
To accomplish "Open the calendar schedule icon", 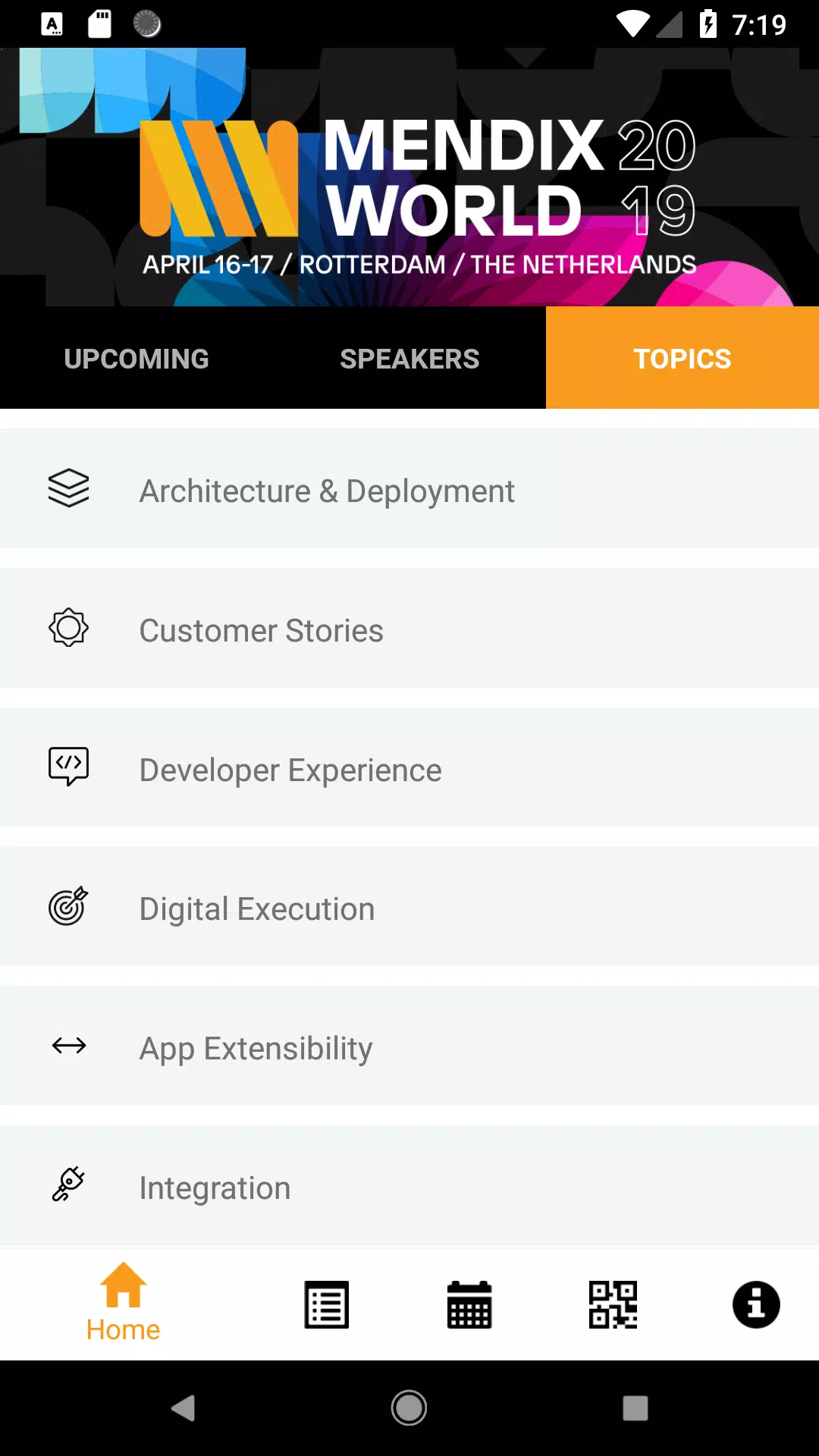I will tap(469, 1304).
